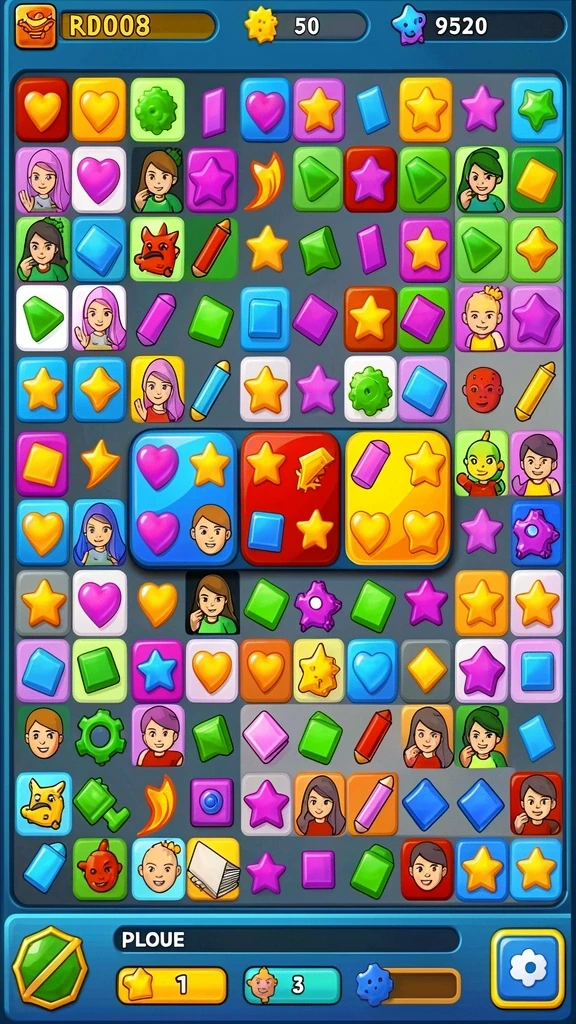Tap the large red block with stars
Image resolution: width=576 pixels, height=1024 pixels.
tap(291, 498)
